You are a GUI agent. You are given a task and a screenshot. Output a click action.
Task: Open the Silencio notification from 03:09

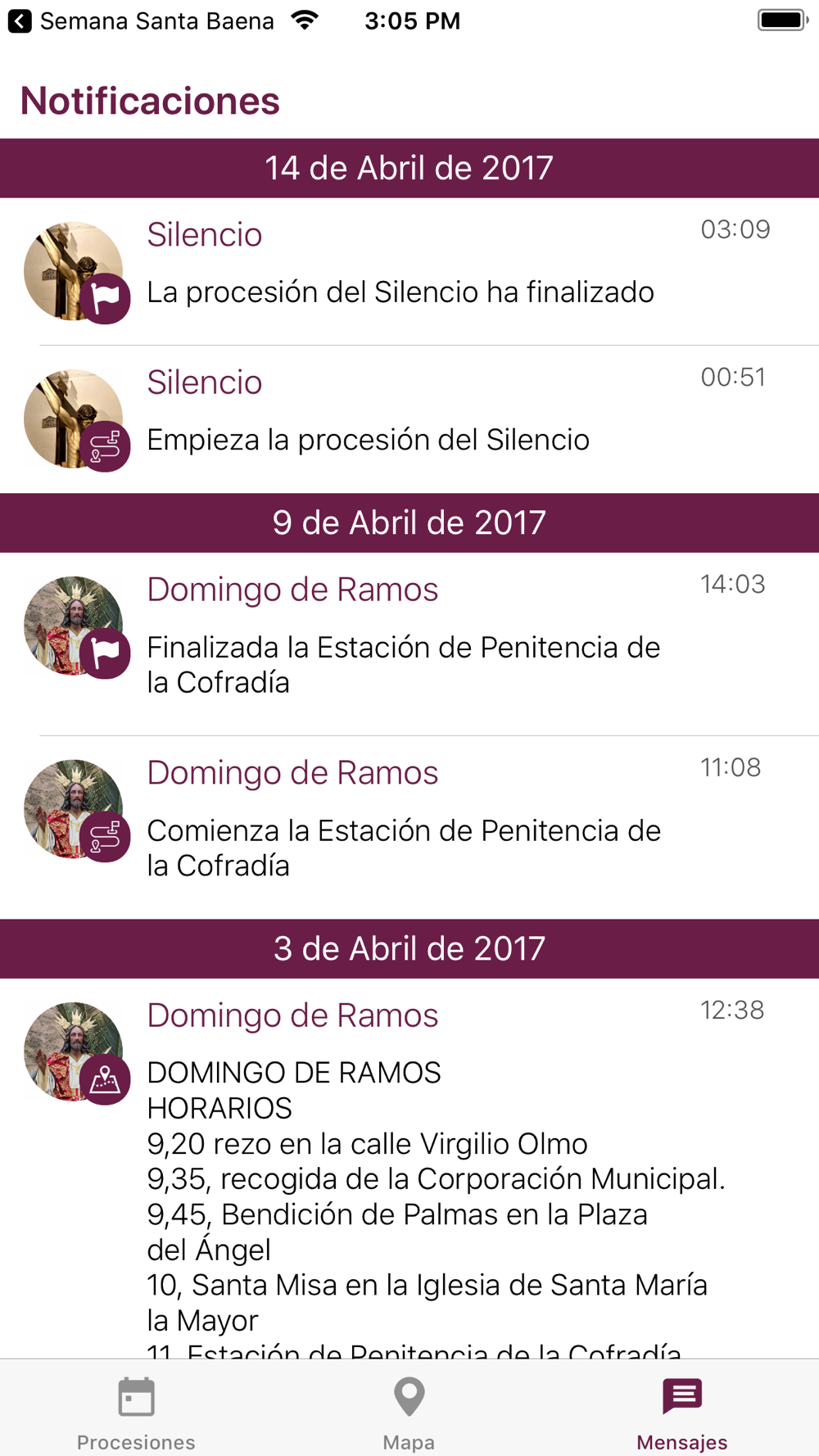[x=409, y=271]
